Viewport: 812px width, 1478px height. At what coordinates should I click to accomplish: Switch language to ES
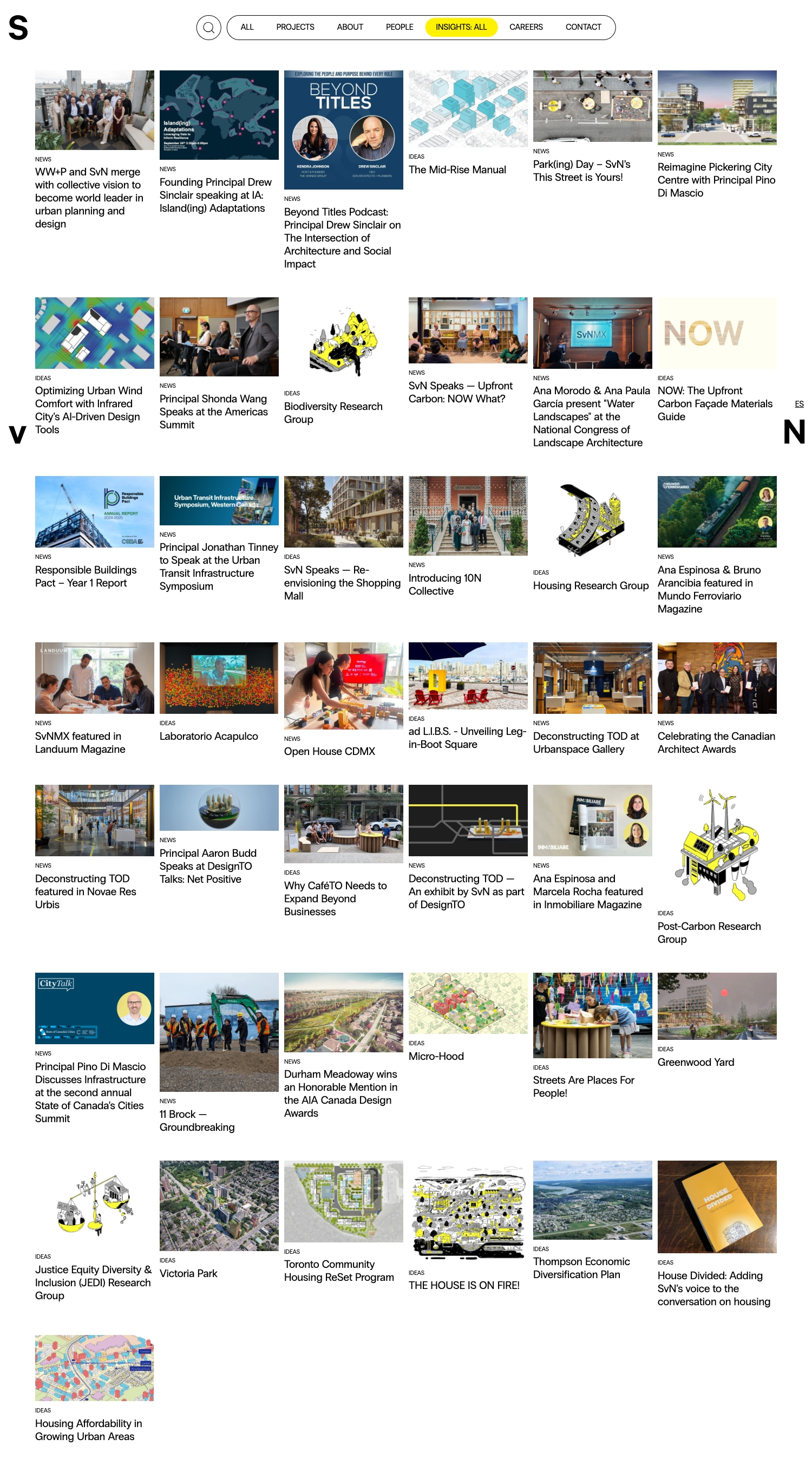798,404
